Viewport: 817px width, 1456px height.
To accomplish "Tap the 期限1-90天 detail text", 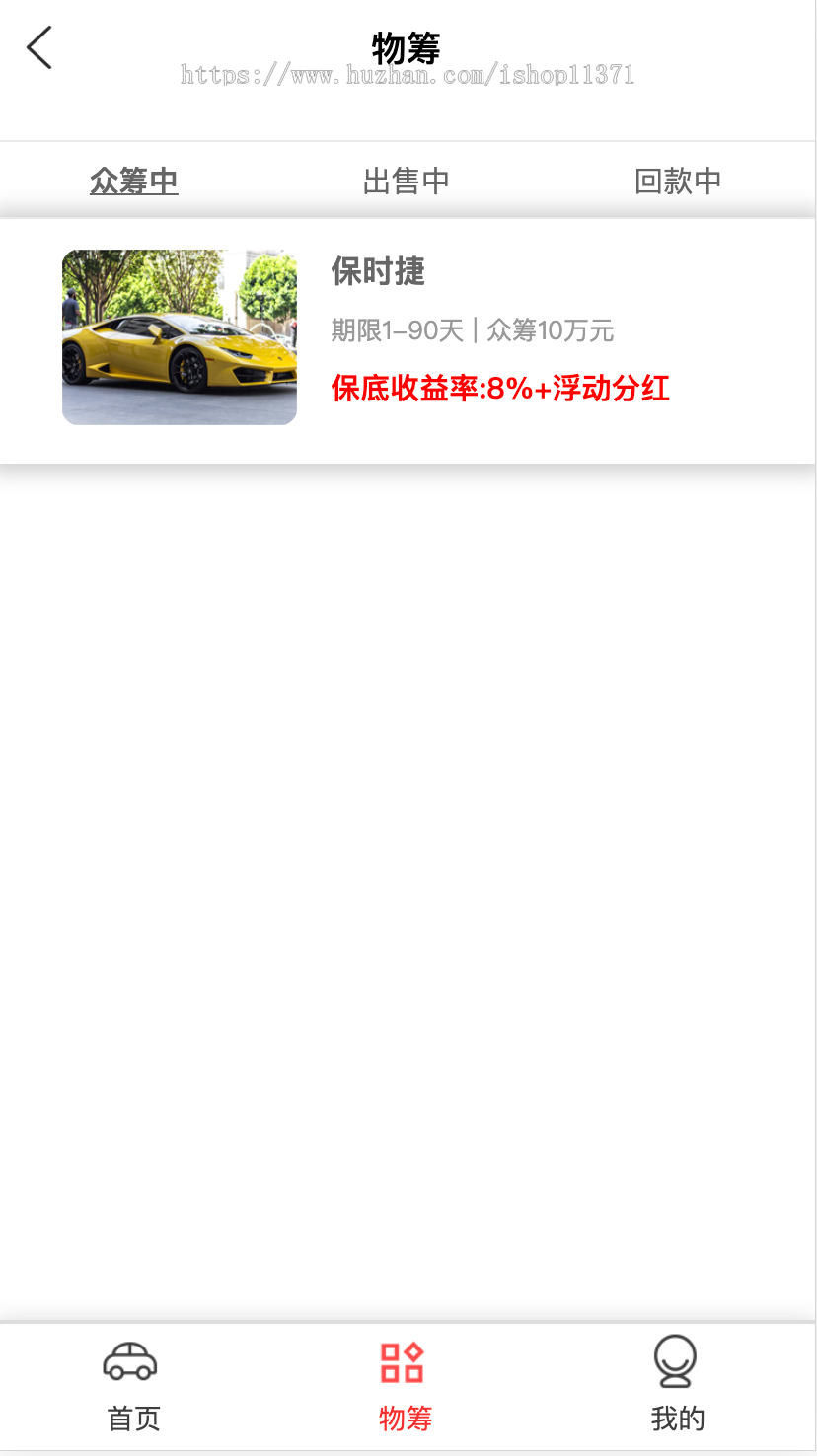I will (x=472, y=331).
